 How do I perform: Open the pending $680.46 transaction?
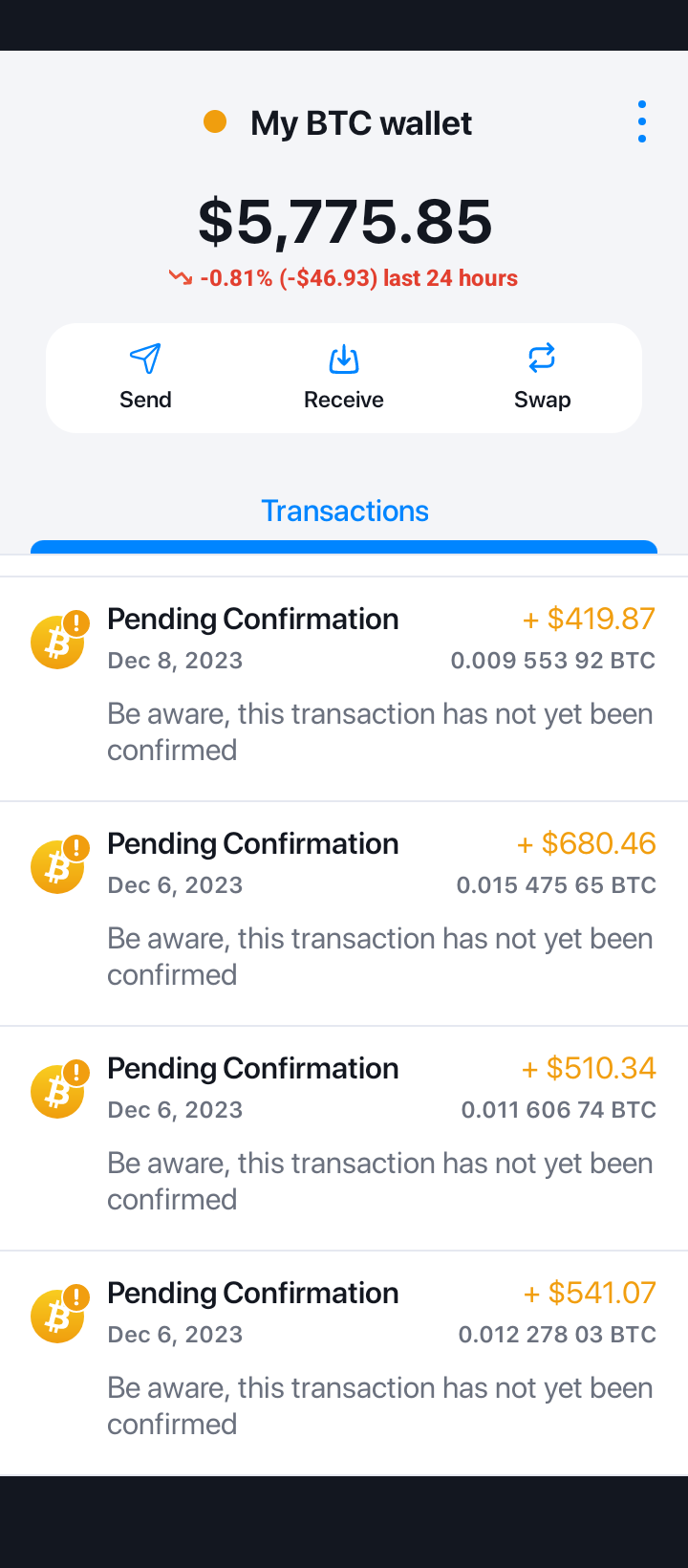[344, 914]
